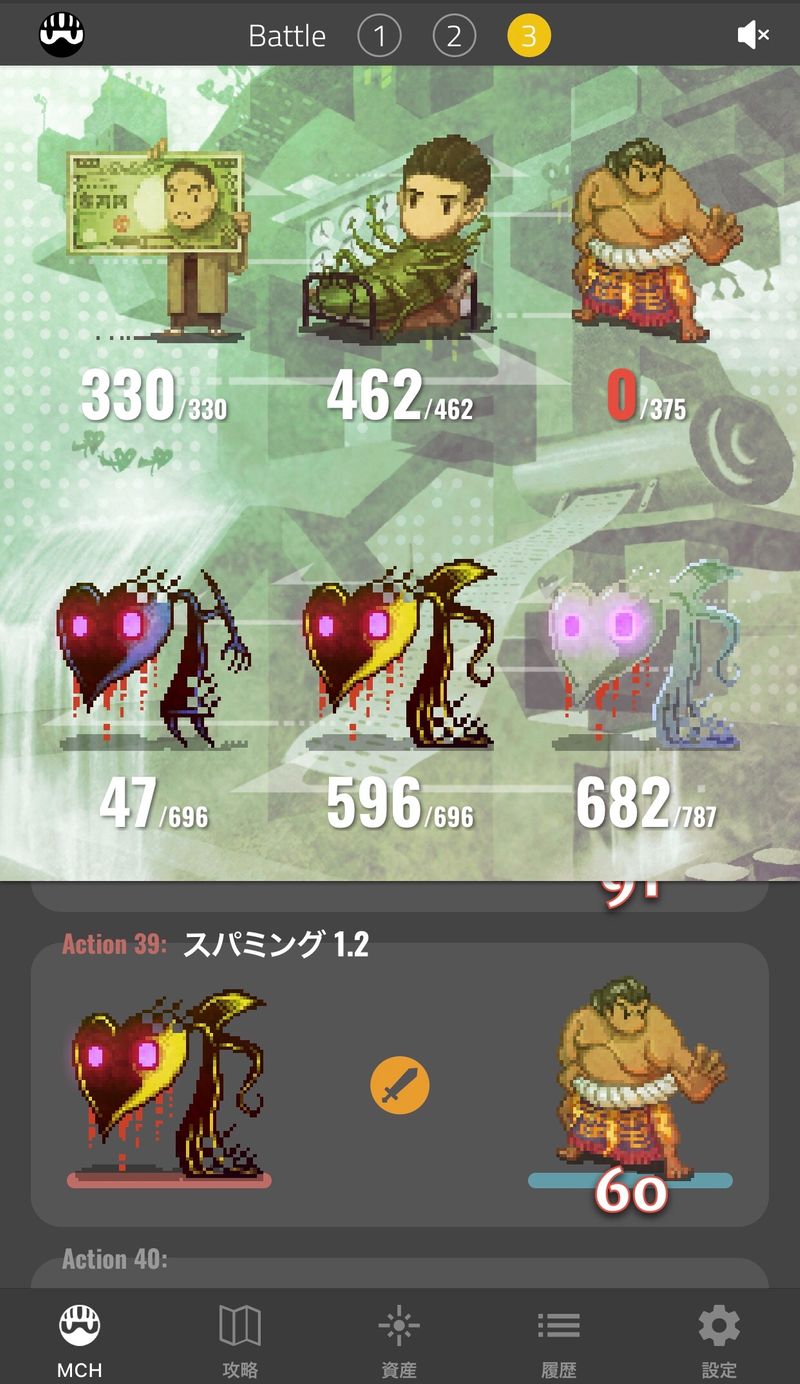Open the 資産 tab

[x=399, y=1339]
